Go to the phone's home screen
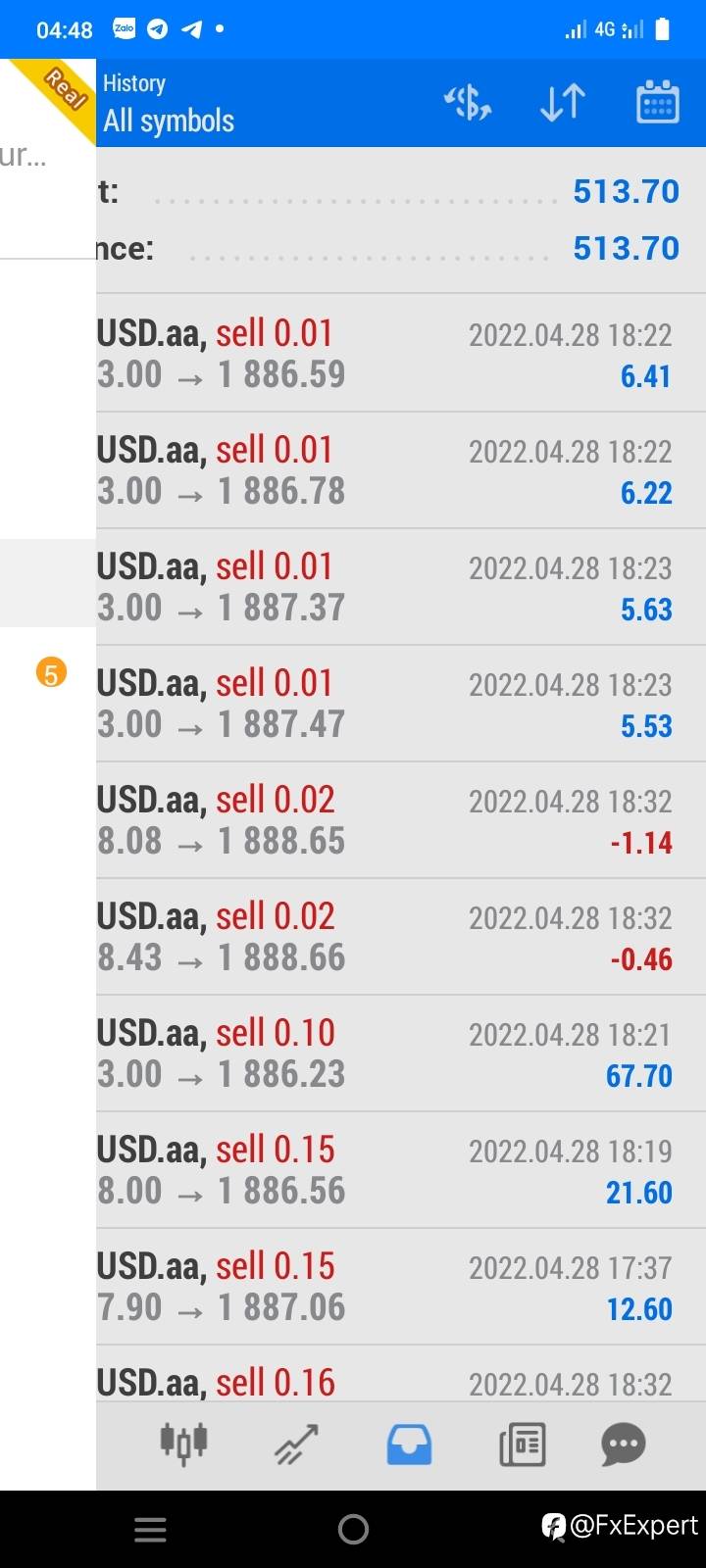The width and height of the screenshot is (706, 1568). pyautogui.click(x=353, y=1529)
